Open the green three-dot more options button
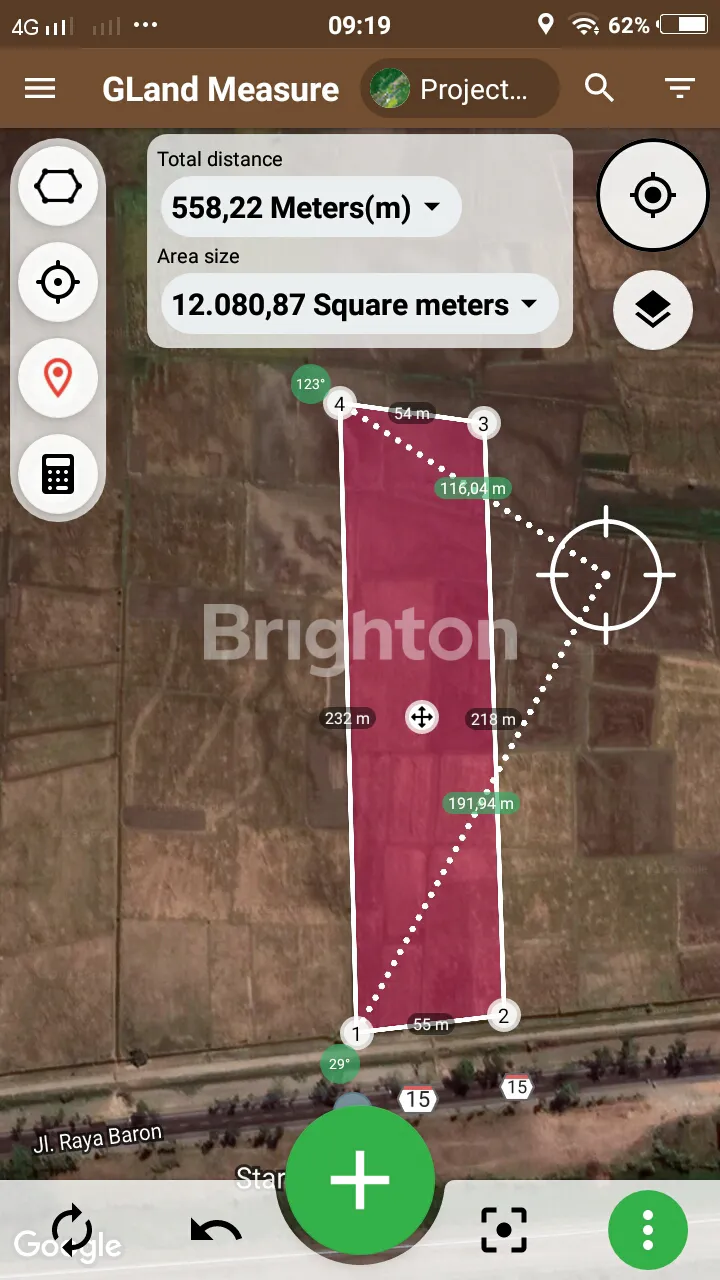 [648, 1229]
